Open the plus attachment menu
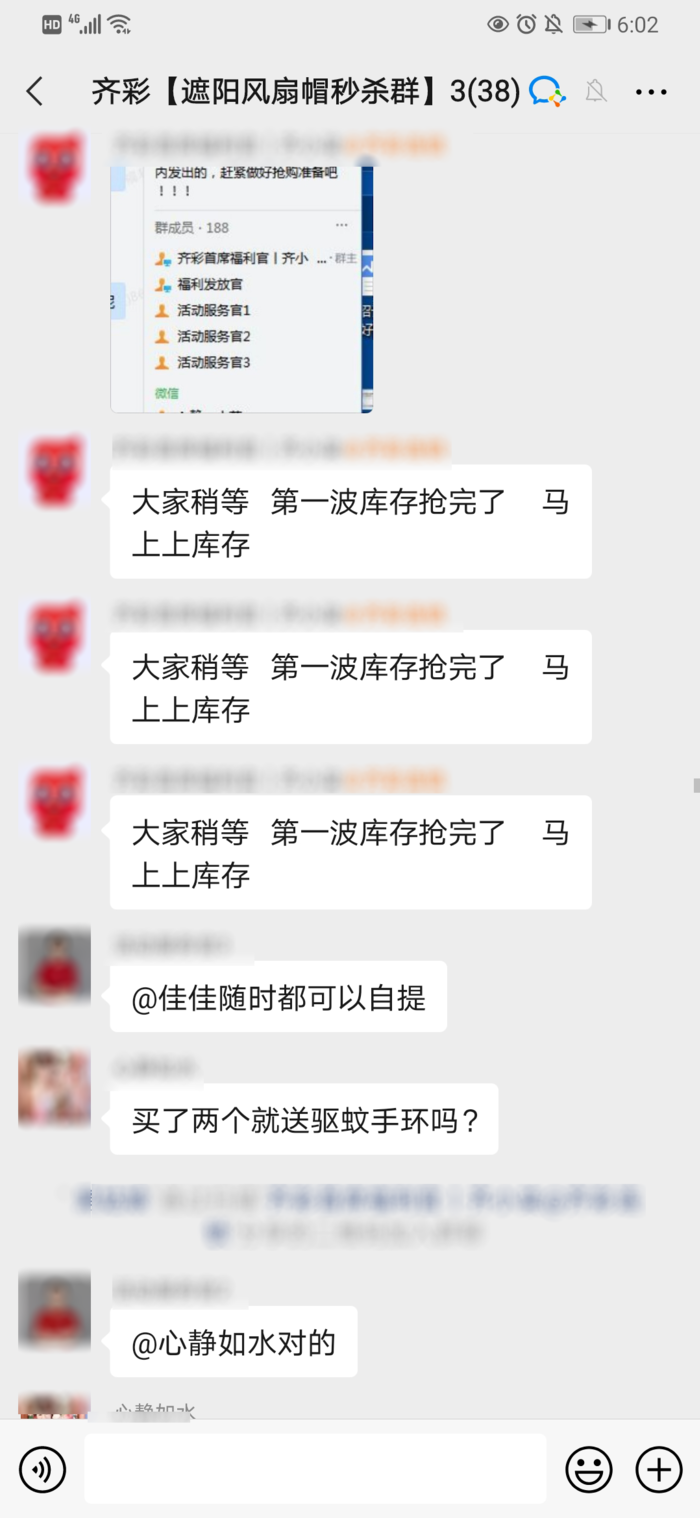Image resolution: width=700 pixels, height=1518 pixels. pyautogui.click(x=659, y=1469)
